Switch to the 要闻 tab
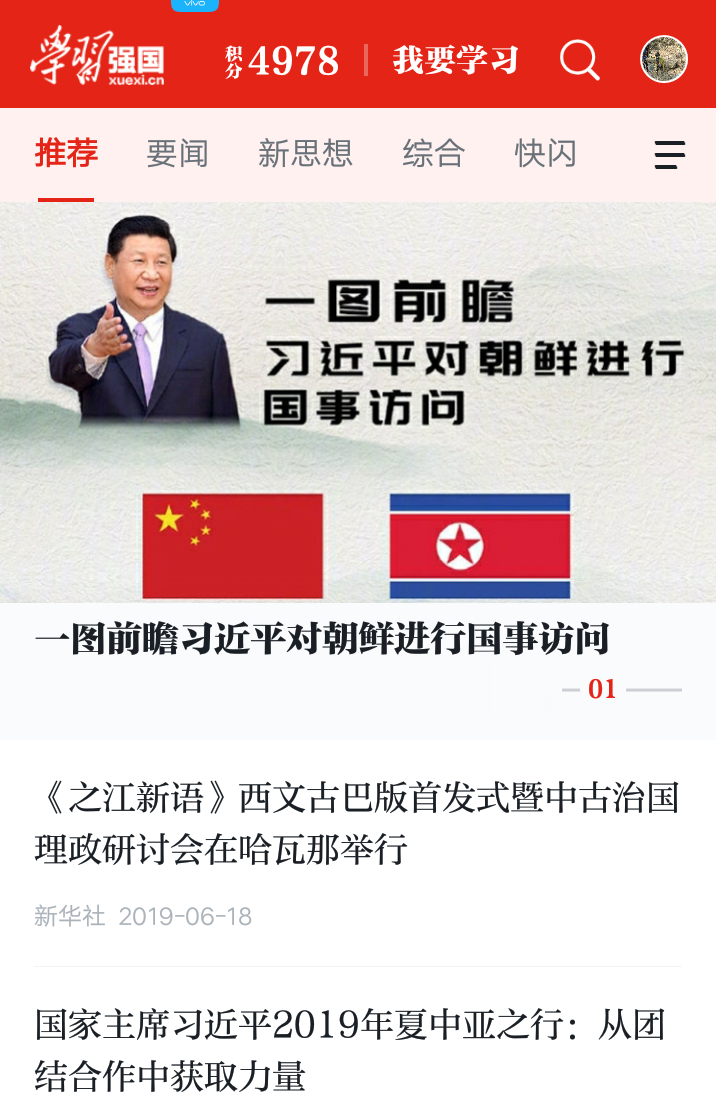The width and height of the screenshot is (716, 1110). [177, 154]
